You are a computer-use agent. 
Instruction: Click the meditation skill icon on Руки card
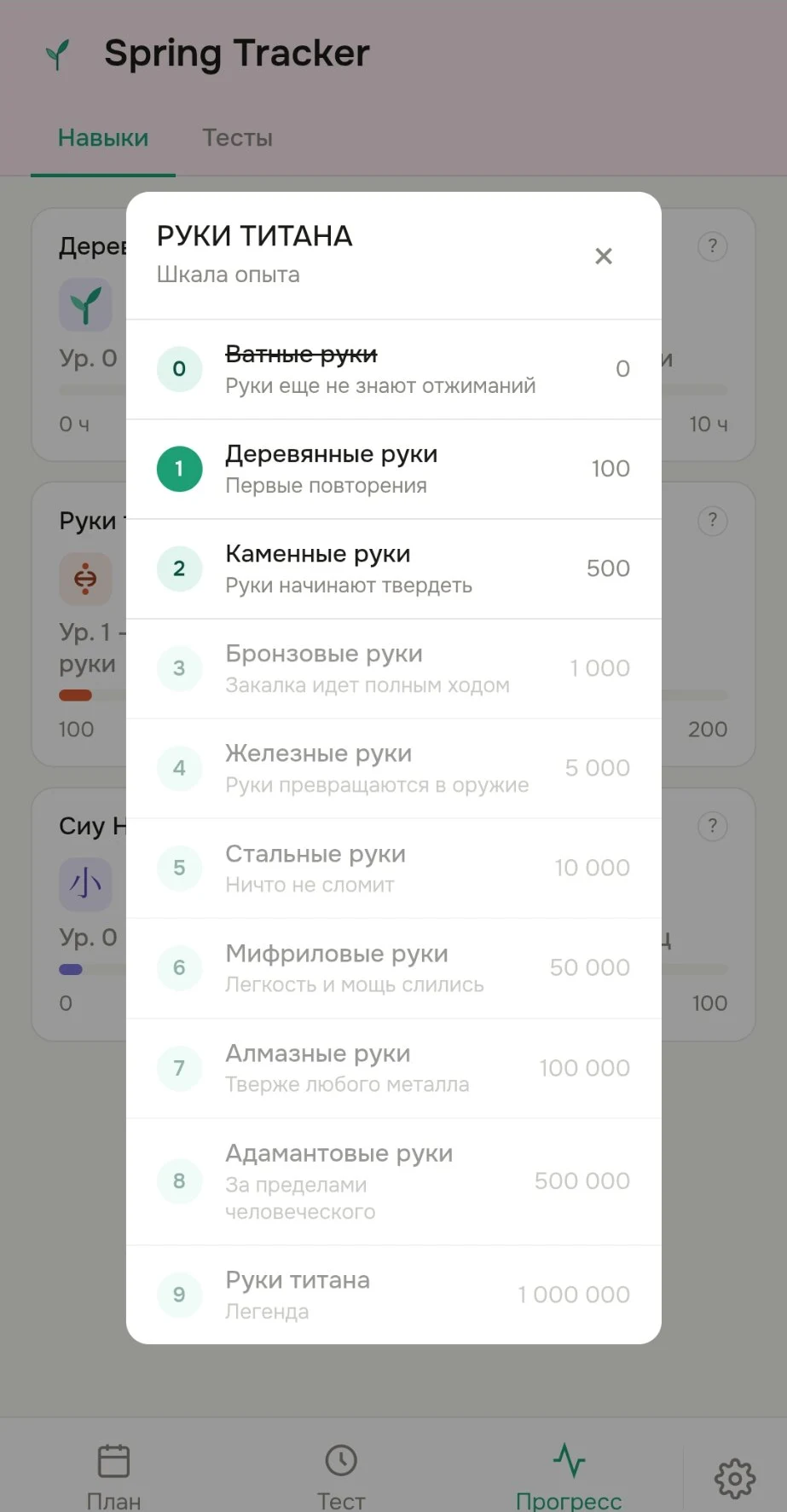tap(85, 579)
